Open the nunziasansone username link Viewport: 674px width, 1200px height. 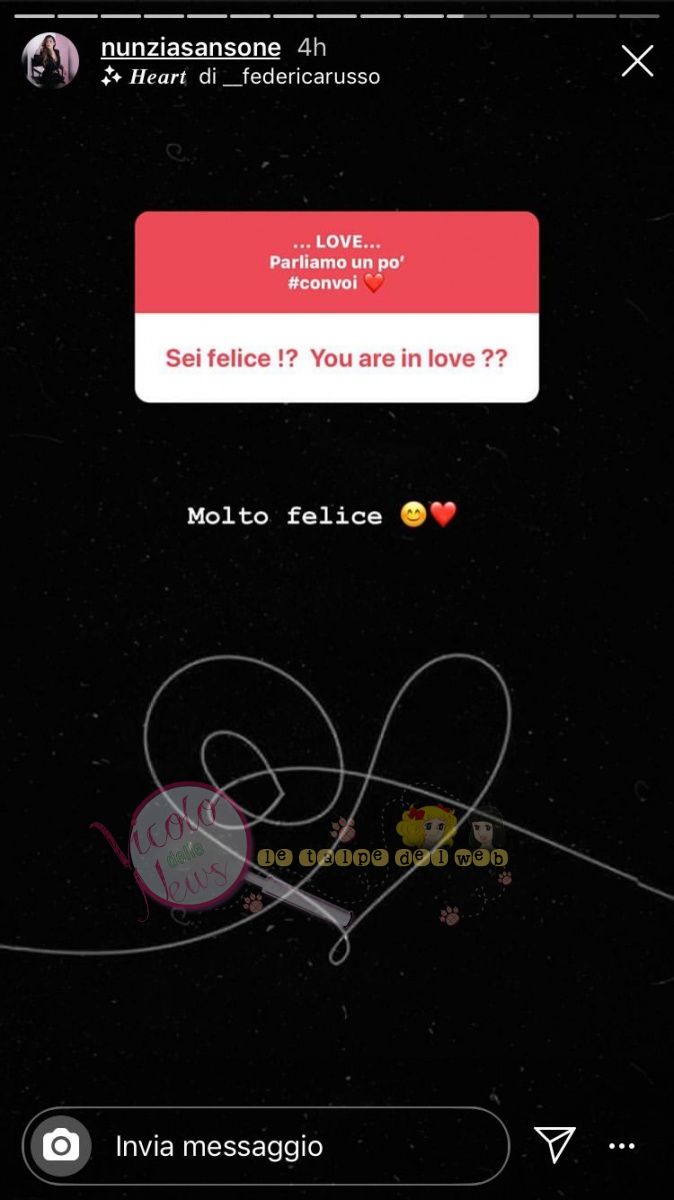(x=190, y=47)
